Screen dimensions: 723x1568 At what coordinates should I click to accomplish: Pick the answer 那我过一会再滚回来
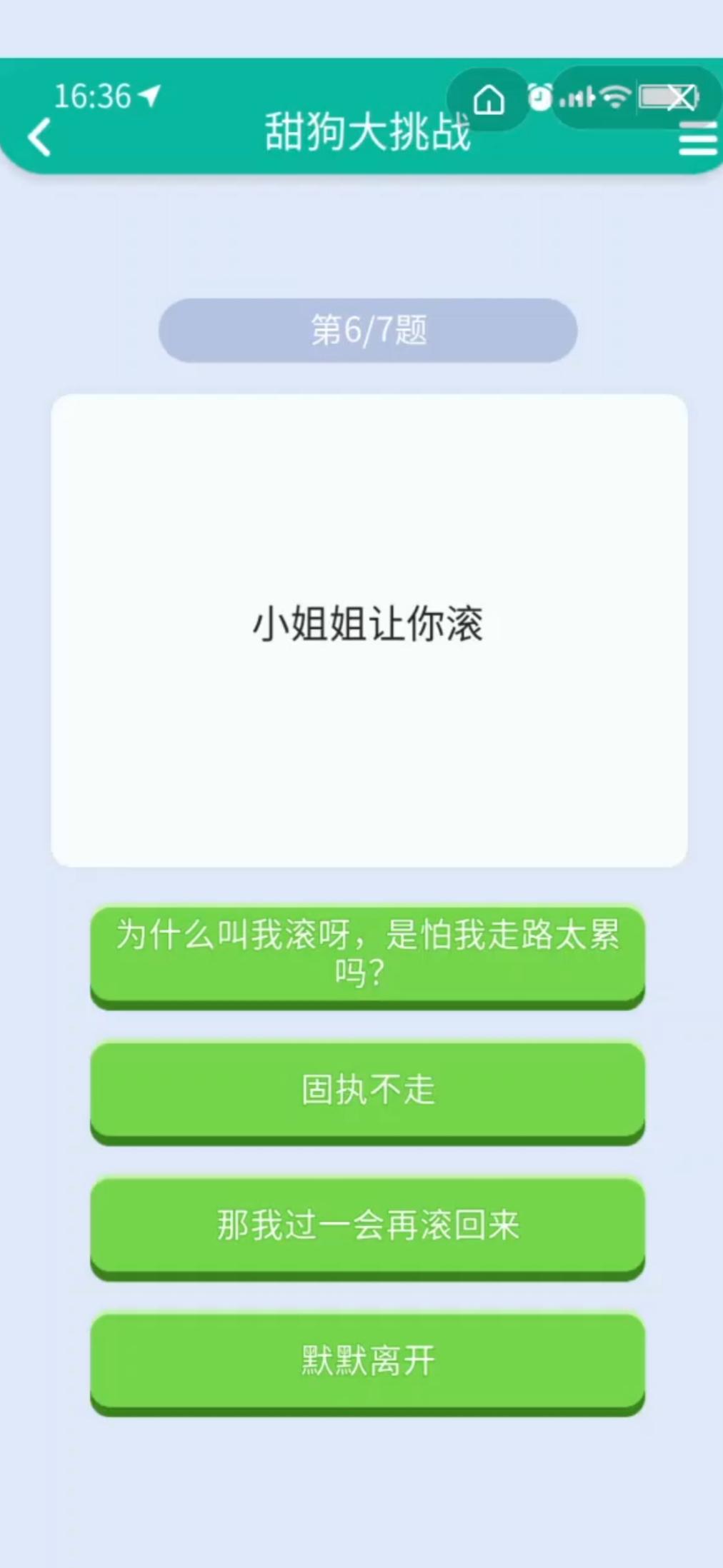[x=367, y=1228]
